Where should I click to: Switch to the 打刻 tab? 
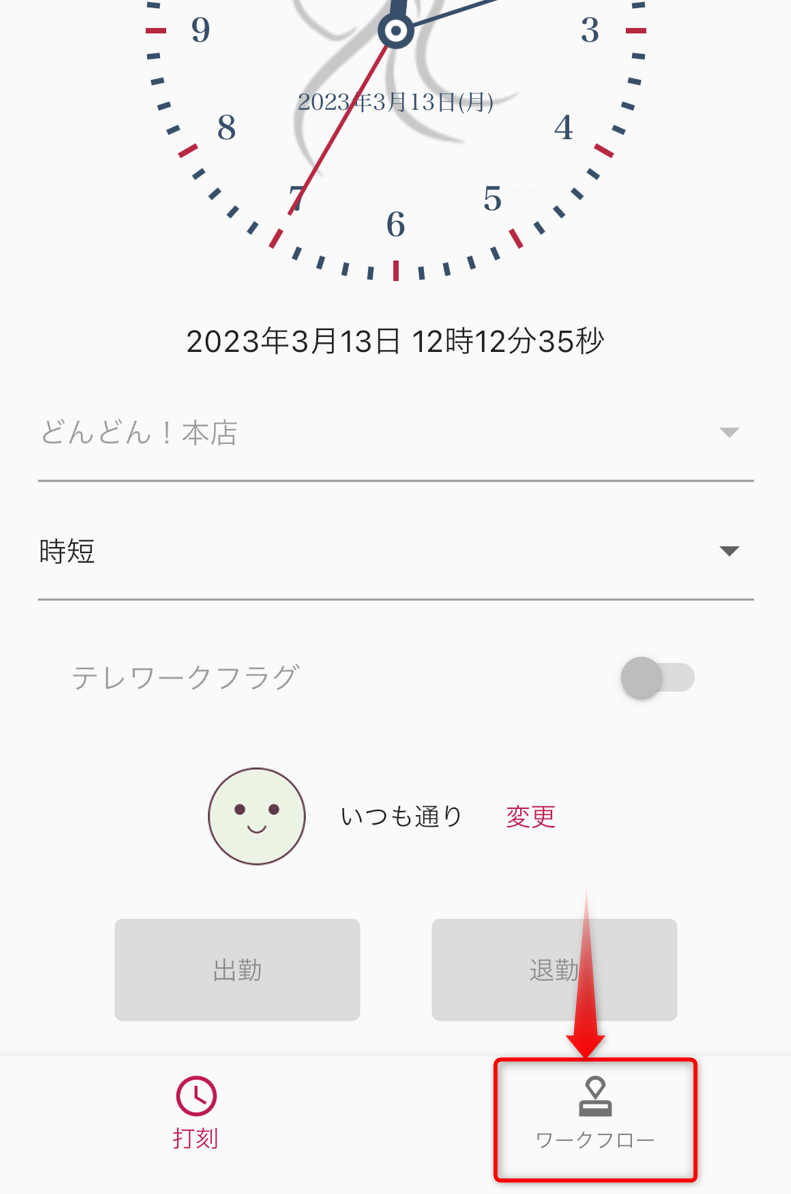point(196,1113)
